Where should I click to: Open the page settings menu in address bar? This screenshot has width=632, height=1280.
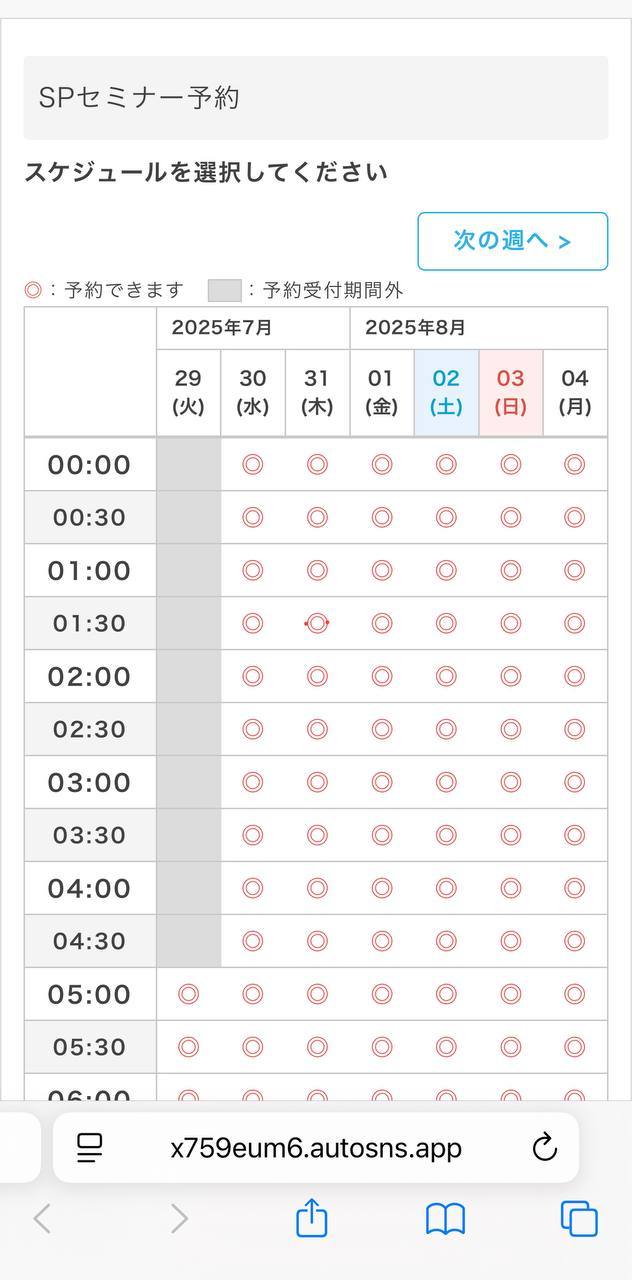click(90, 1147)
